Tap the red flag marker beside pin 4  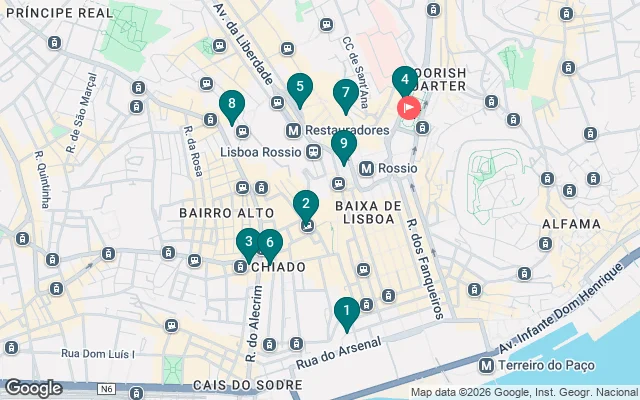(x=409, y=108)
